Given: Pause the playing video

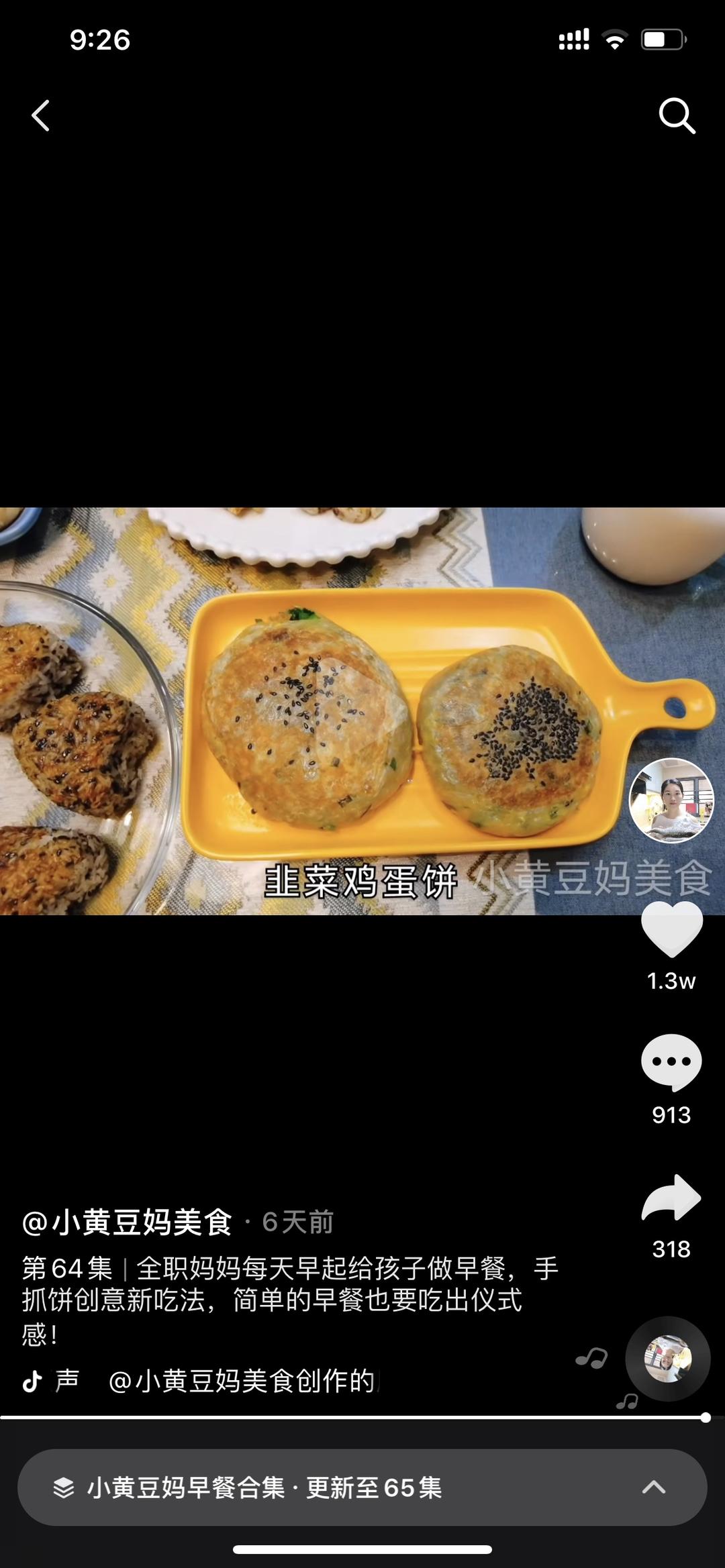Looking at the screenshot, I should pyautogui.click(x=362, y=711).
